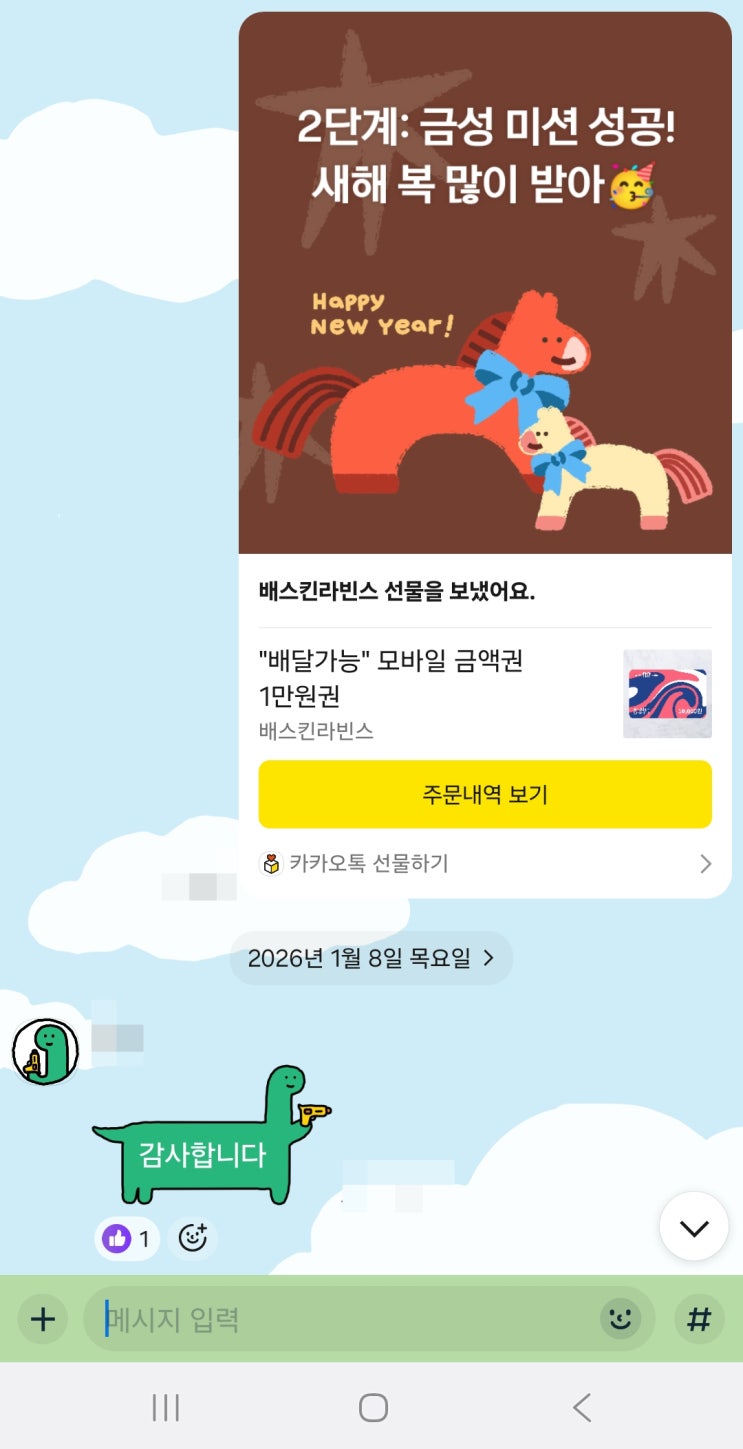Jump to latest message with down arrow
This screenshot has height=1449, width=743.
[694, 1227]
